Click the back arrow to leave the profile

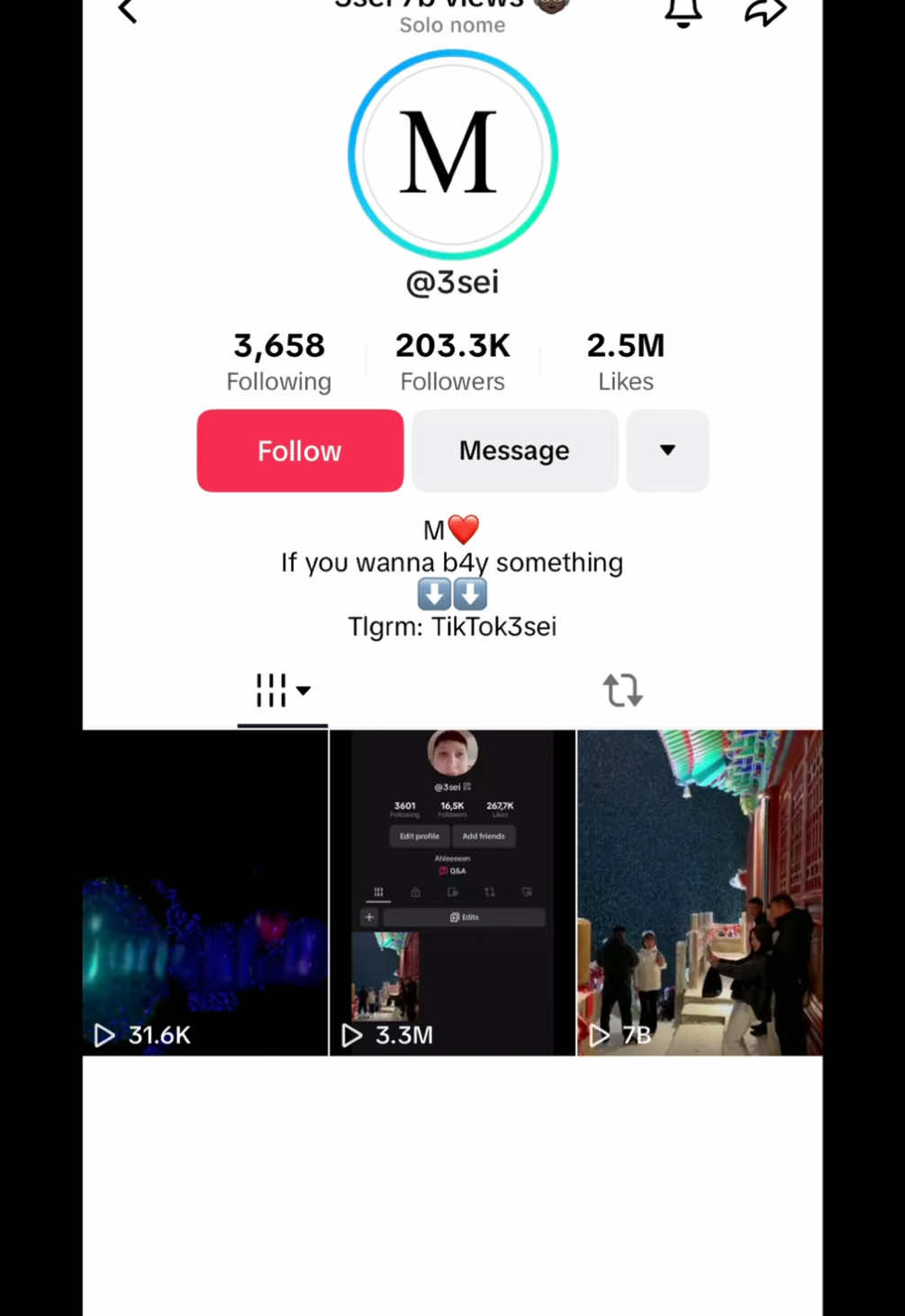coord(126,13)
